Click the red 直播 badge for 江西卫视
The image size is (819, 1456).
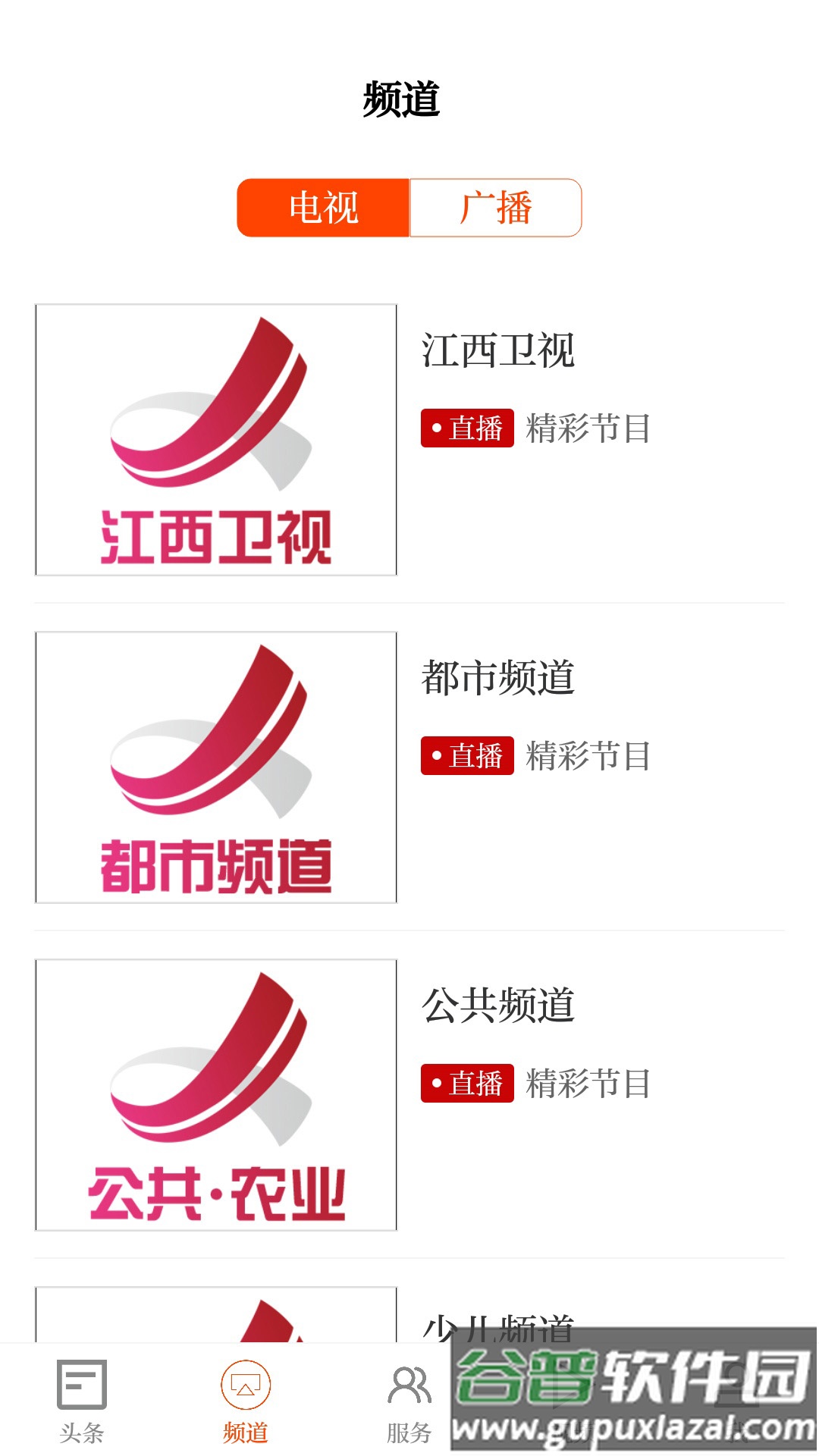point(467,428)
